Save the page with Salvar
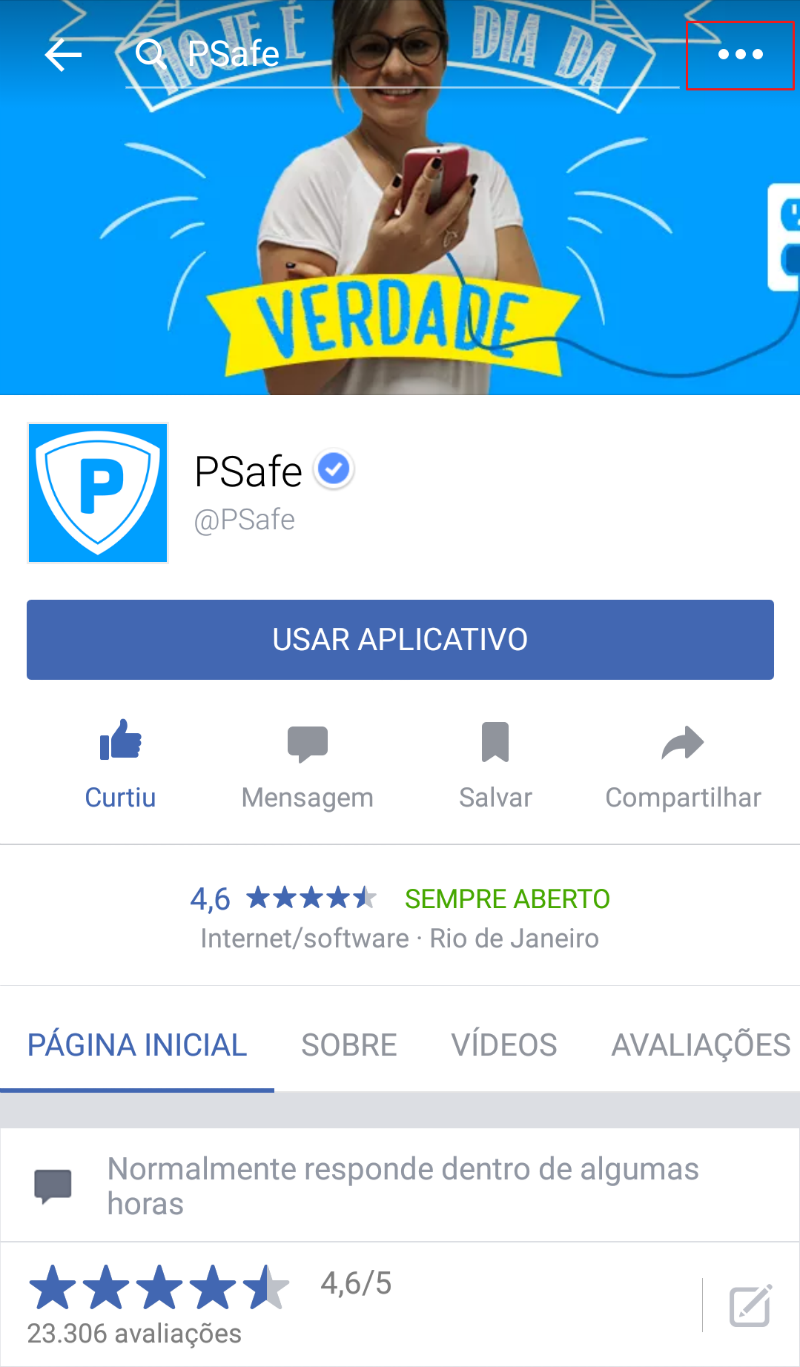 (495, 765)
